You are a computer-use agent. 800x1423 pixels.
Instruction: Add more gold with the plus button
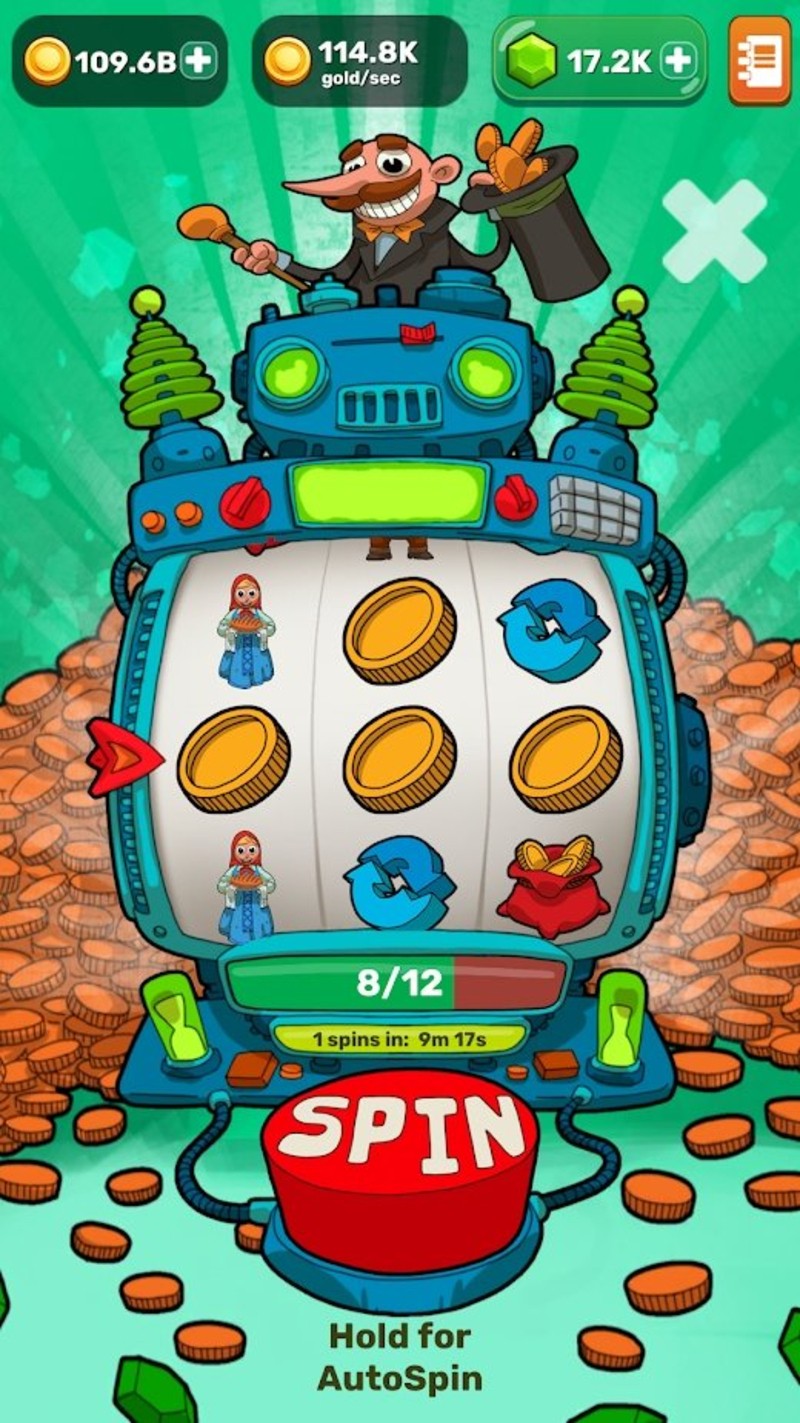(x=199, y=61)
